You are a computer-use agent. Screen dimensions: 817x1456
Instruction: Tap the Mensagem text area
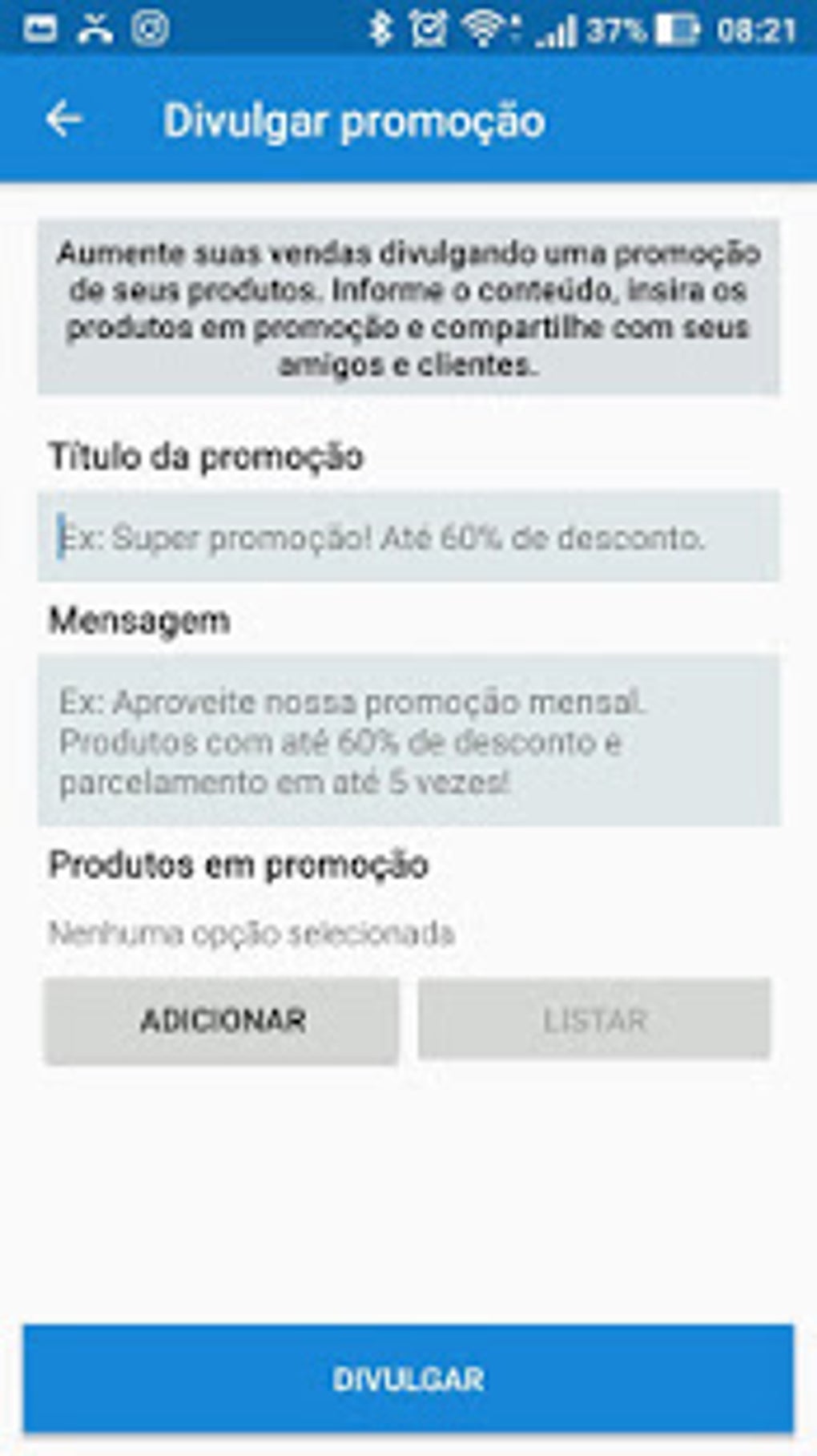408,740
